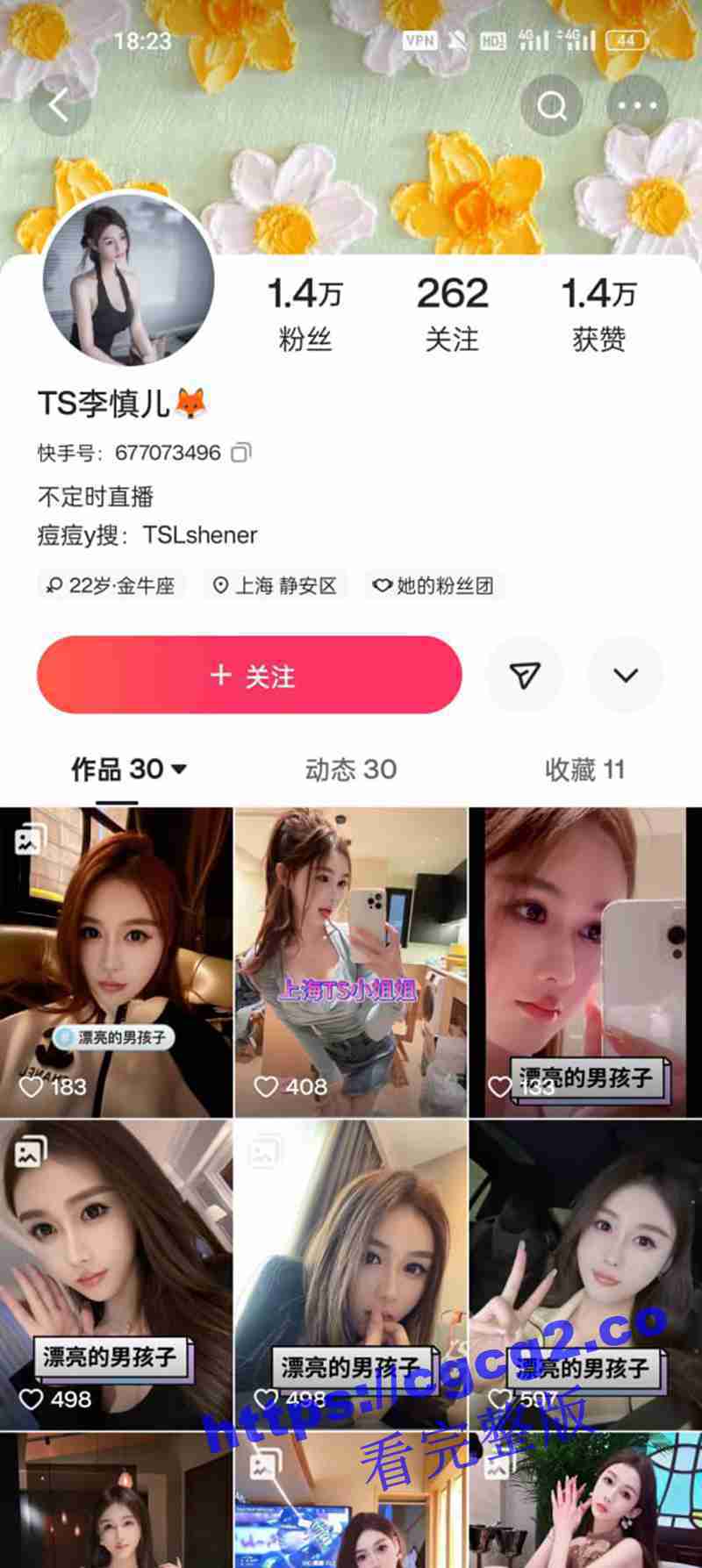
Task: Open the post with 498 likes and album icon
Action: (x=117, y=1274)
